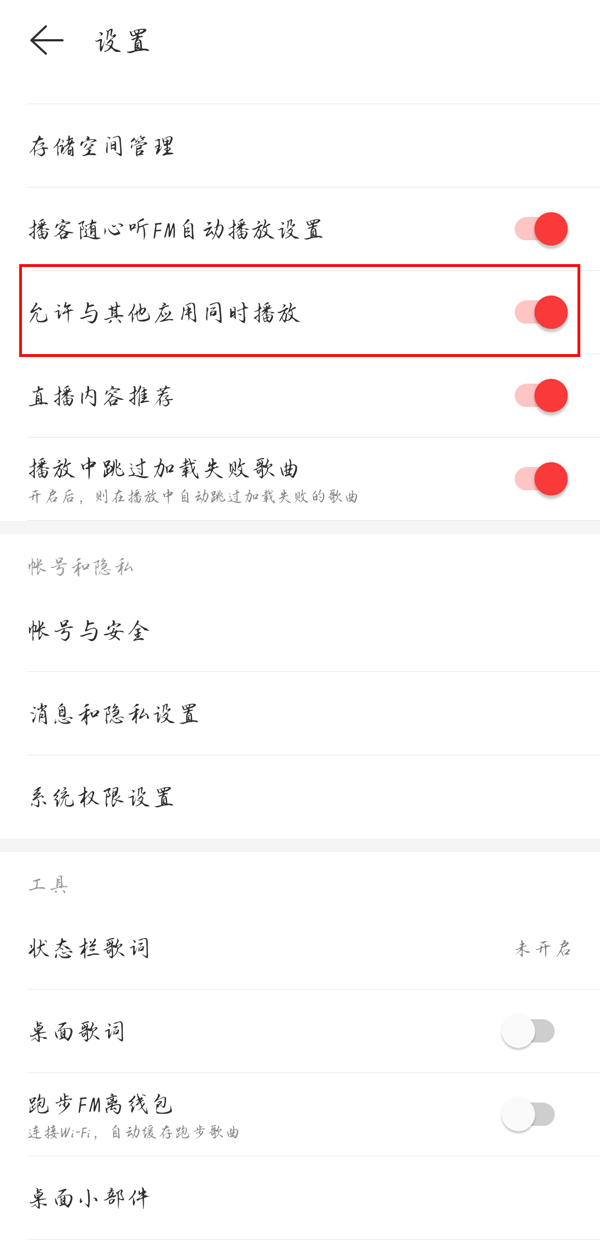
Task: Switch off 直播内容推荐
Action: tap(541, 396)
